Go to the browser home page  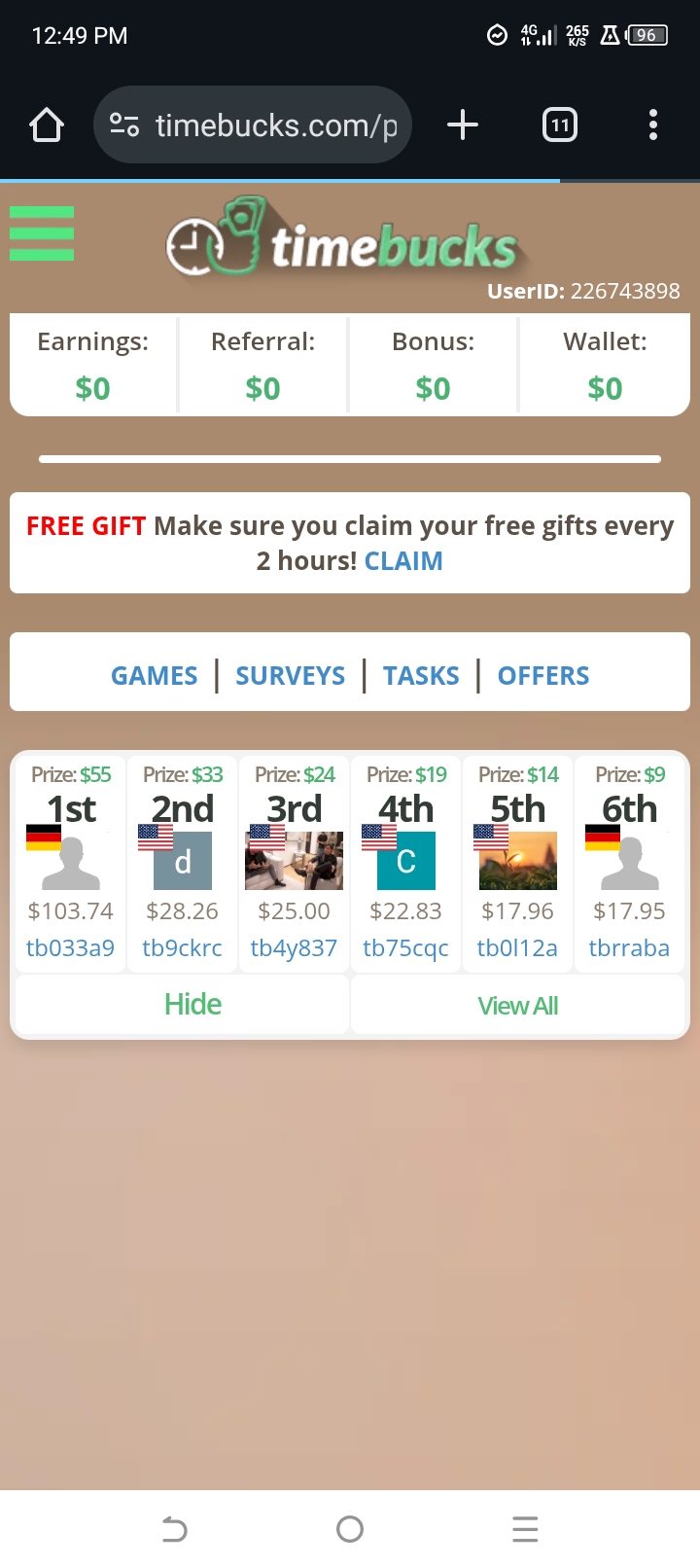tap(47, 125)
